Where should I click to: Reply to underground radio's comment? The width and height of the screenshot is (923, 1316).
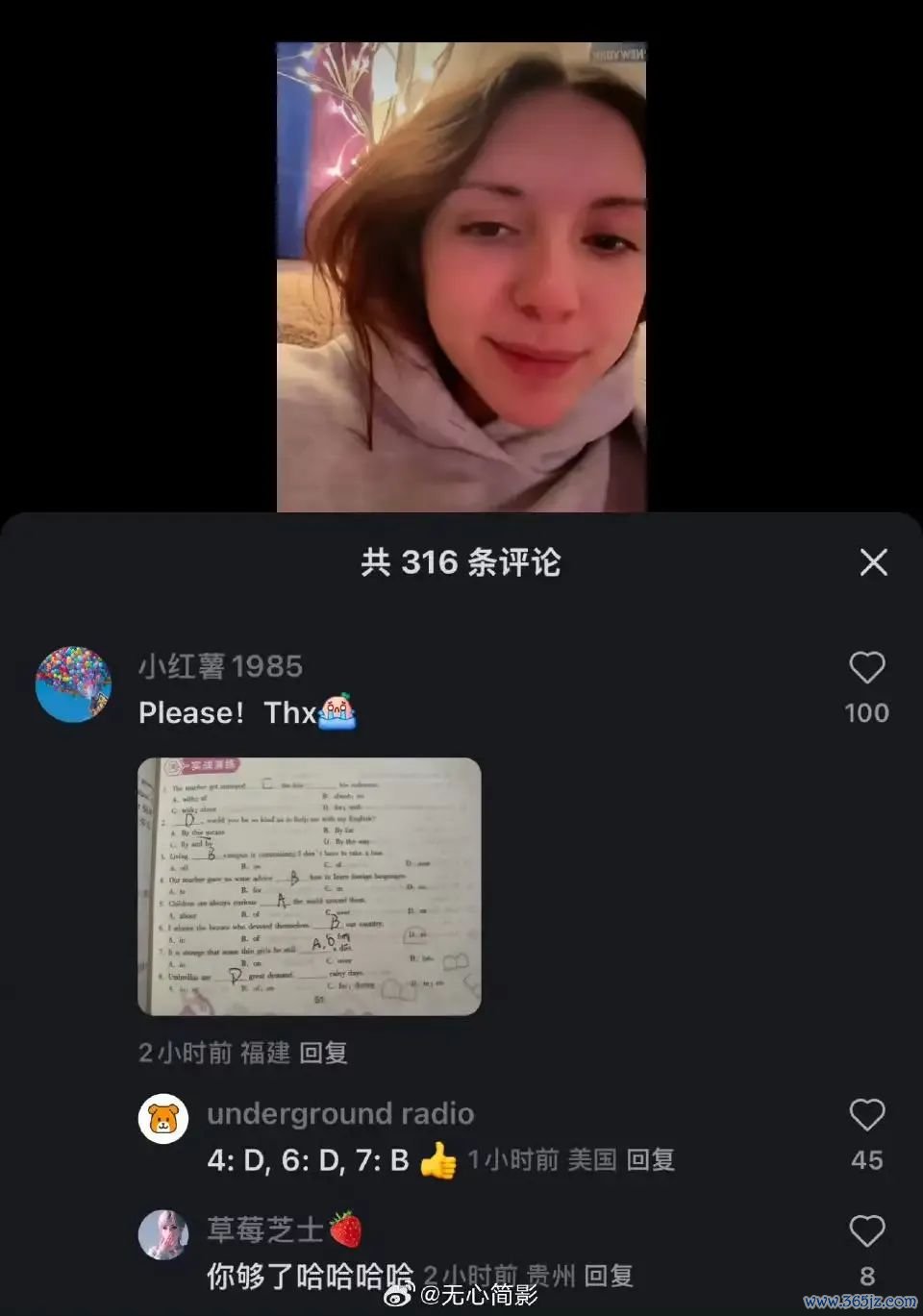pyautogui.click(x=650, y=1160)
